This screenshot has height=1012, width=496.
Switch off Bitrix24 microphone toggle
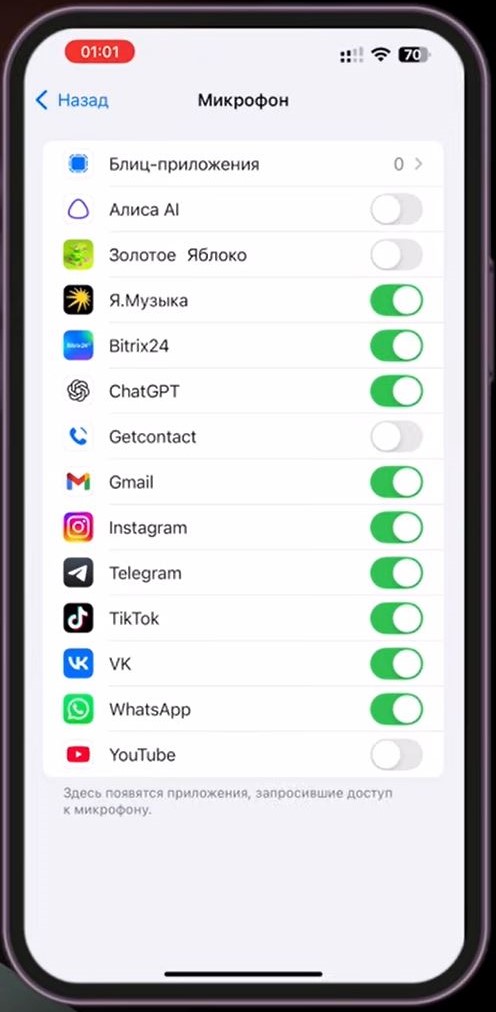pyautogui.click(x=397, y=346)
